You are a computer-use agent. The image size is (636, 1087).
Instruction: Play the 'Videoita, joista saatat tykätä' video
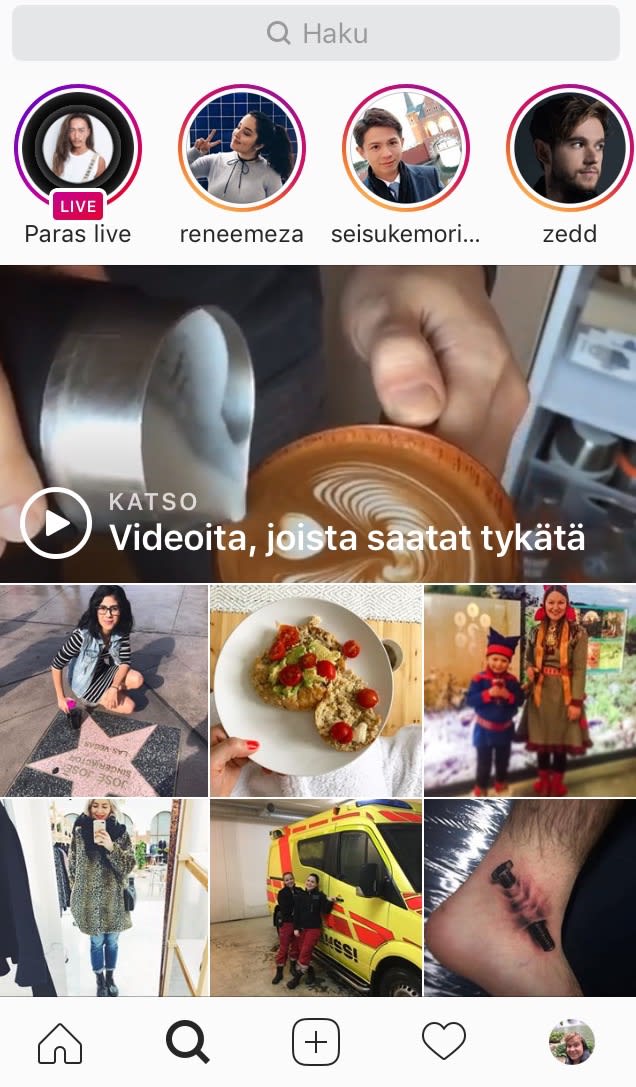56,522
